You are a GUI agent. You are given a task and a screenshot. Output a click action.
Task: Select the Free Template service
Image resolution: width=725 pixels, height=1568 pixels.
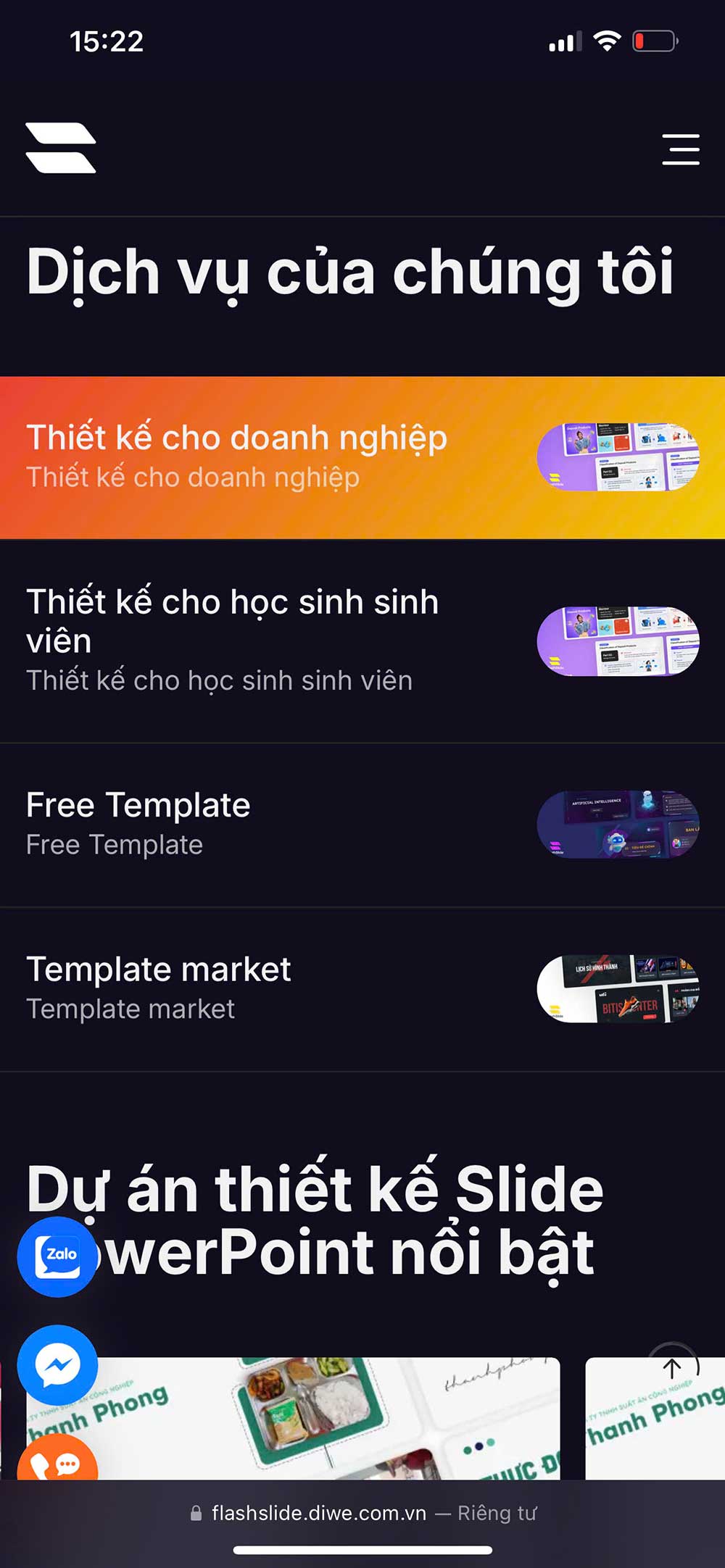tap(138, 825)
